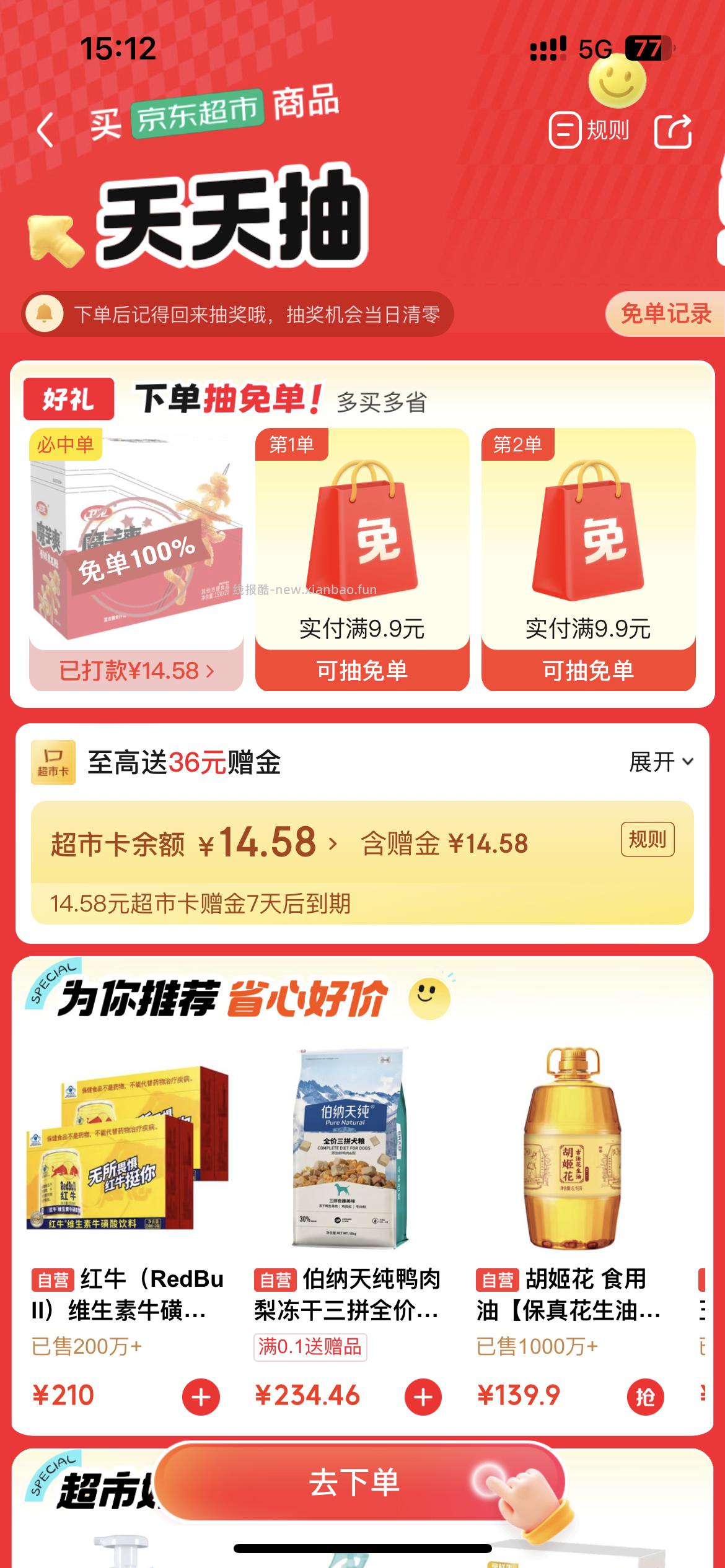Open the 规则 link in the balance card
Image resolution: width=725 pixels, height=1568 pixels.
(648, 841)
